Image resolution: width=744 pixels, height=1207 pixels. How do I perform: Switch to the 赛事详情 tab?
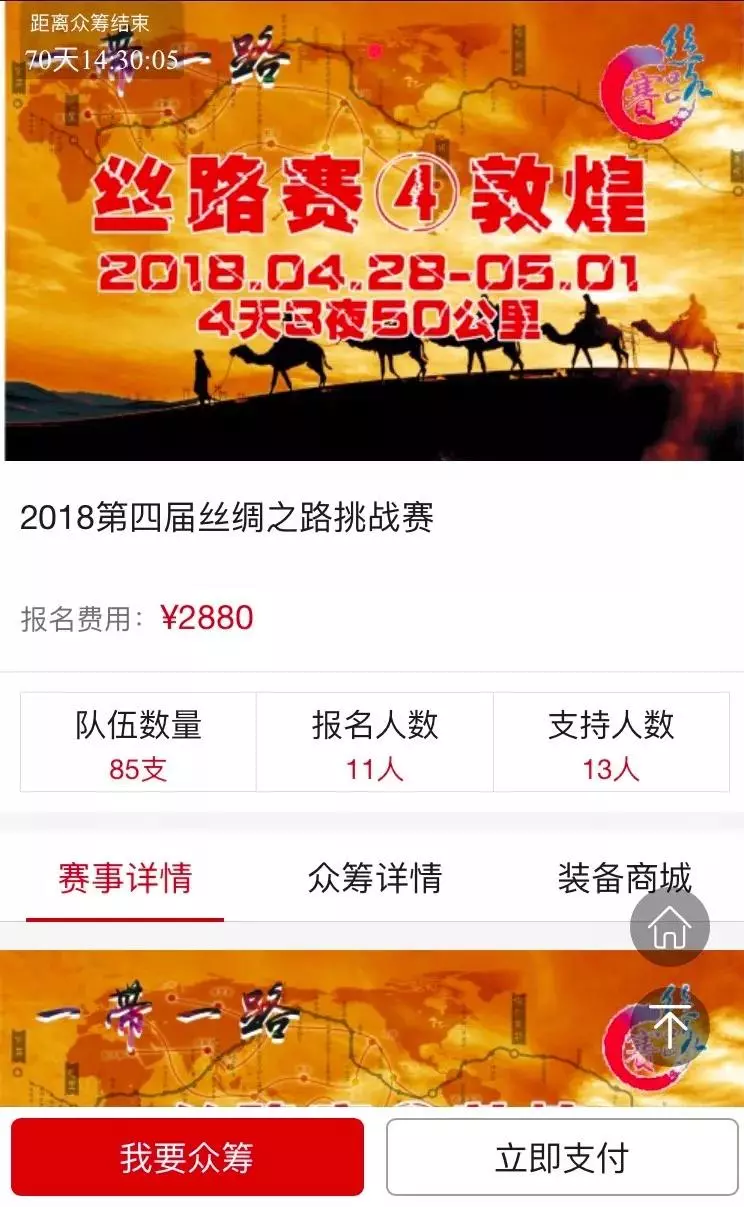(125, 879)
